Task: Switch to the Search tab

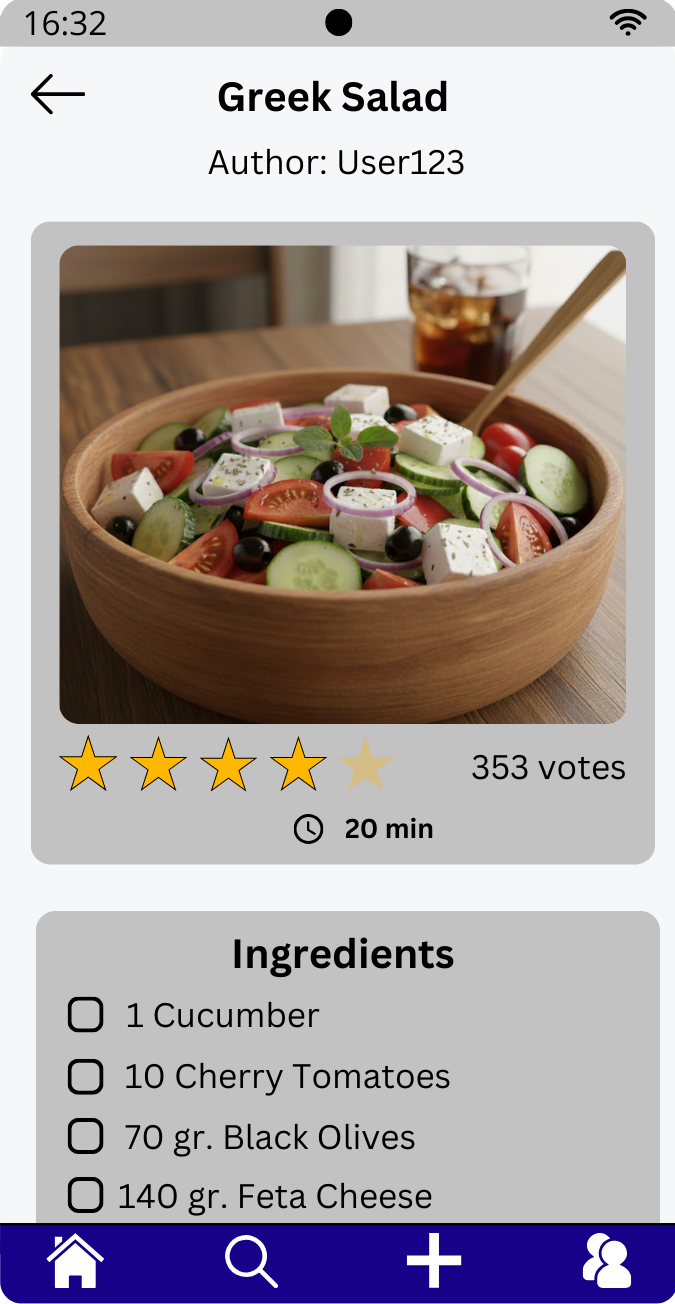Action: pos(251,1261)
